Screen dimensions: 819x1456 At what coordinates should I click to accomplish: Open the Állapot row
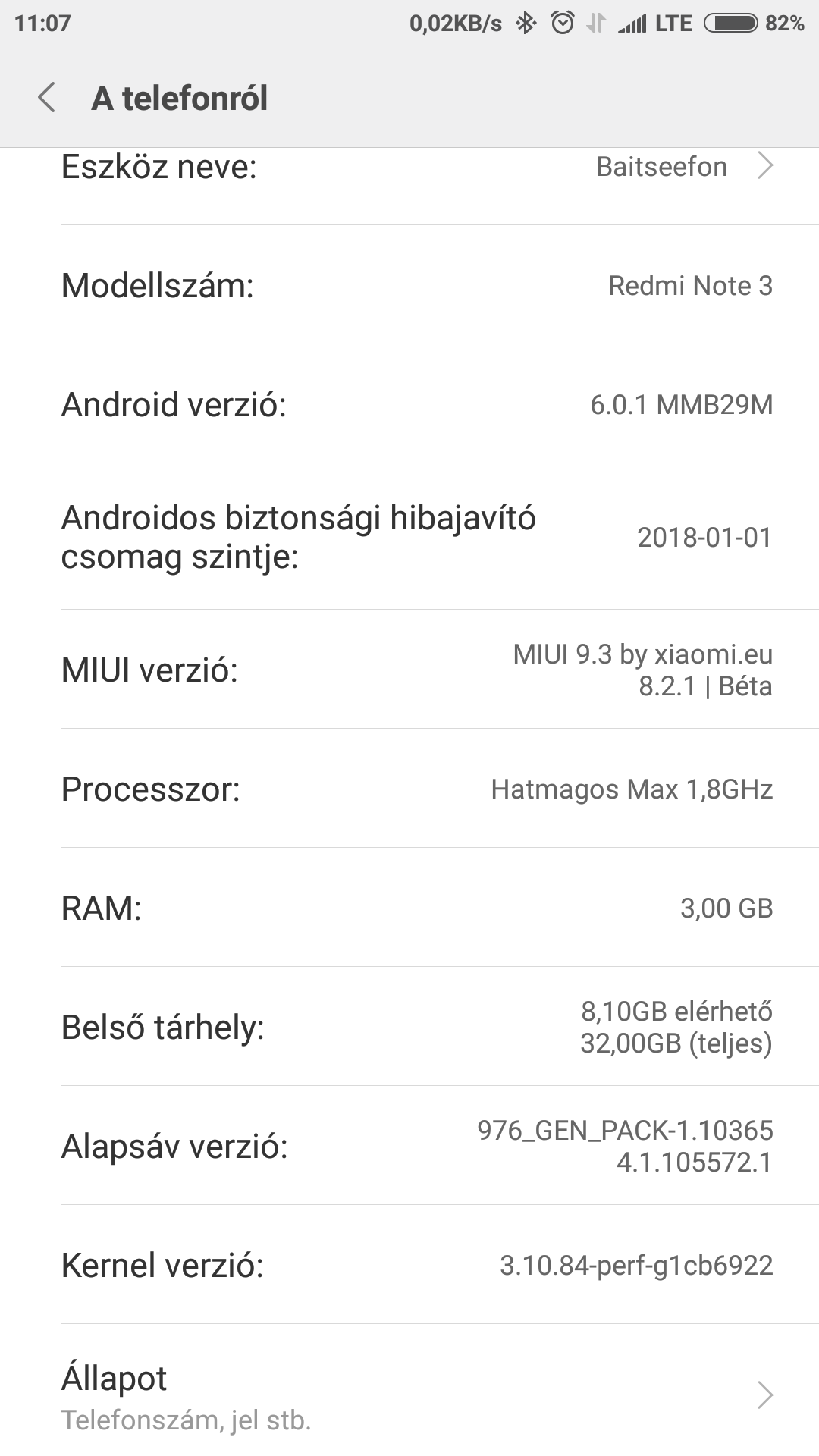pyautogui.click(x=409, y=1390)
